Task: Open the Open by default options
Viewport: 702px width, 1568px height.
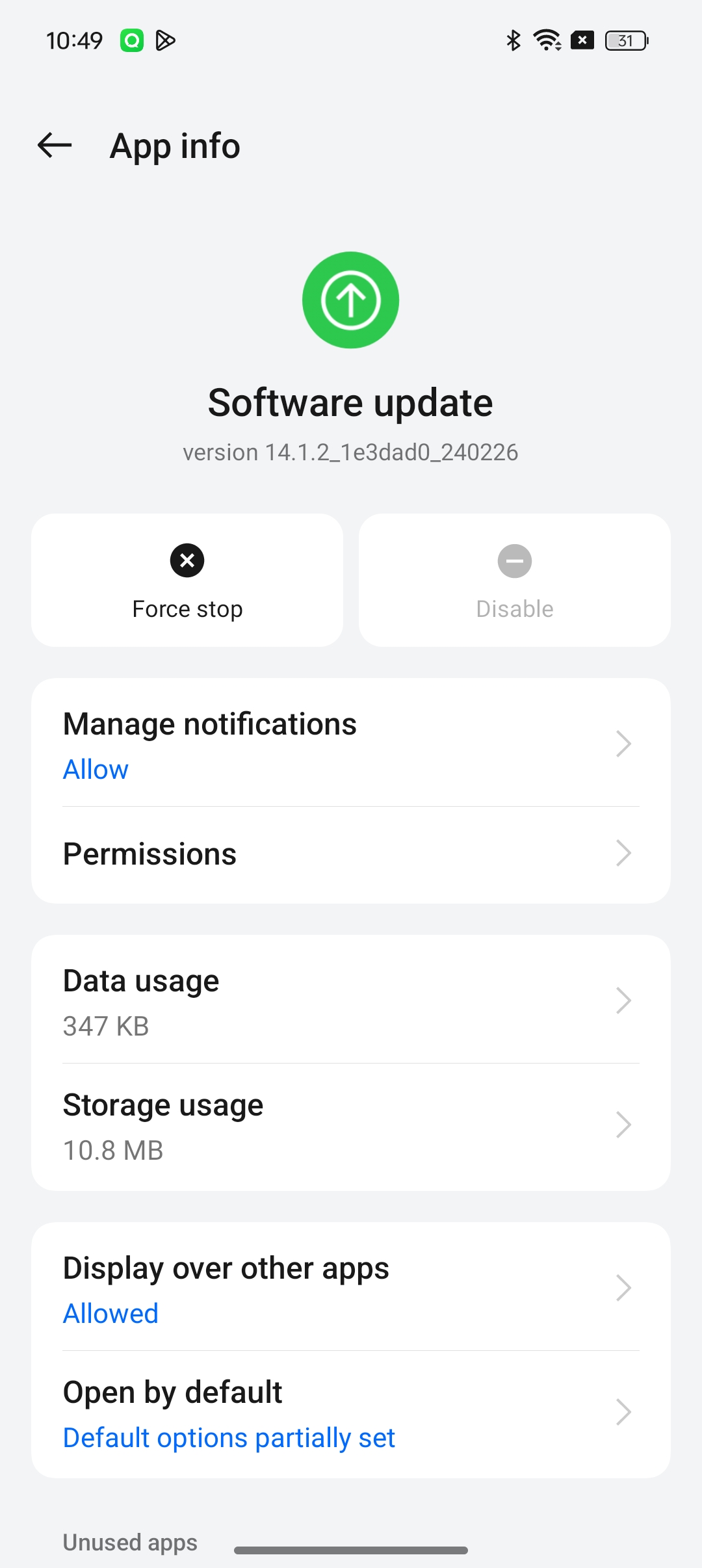Action: point(351,1413)
